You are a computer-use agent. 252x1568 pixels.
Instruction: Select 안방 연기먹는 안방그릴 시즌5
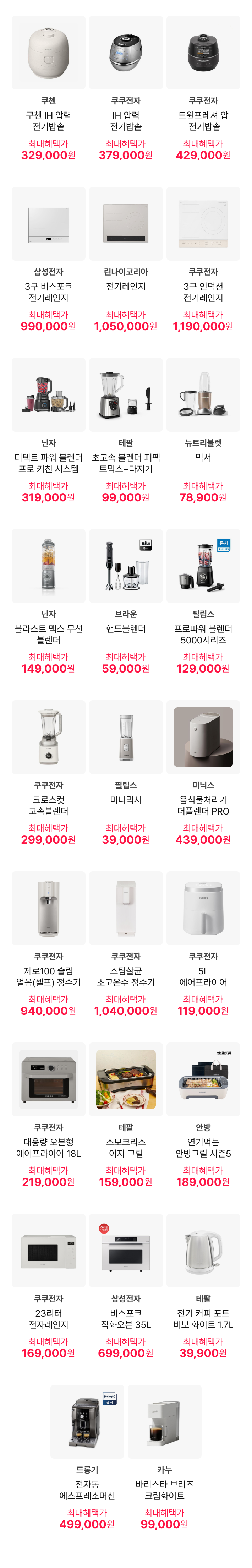pyautogui.click(x=203, y=1079)
